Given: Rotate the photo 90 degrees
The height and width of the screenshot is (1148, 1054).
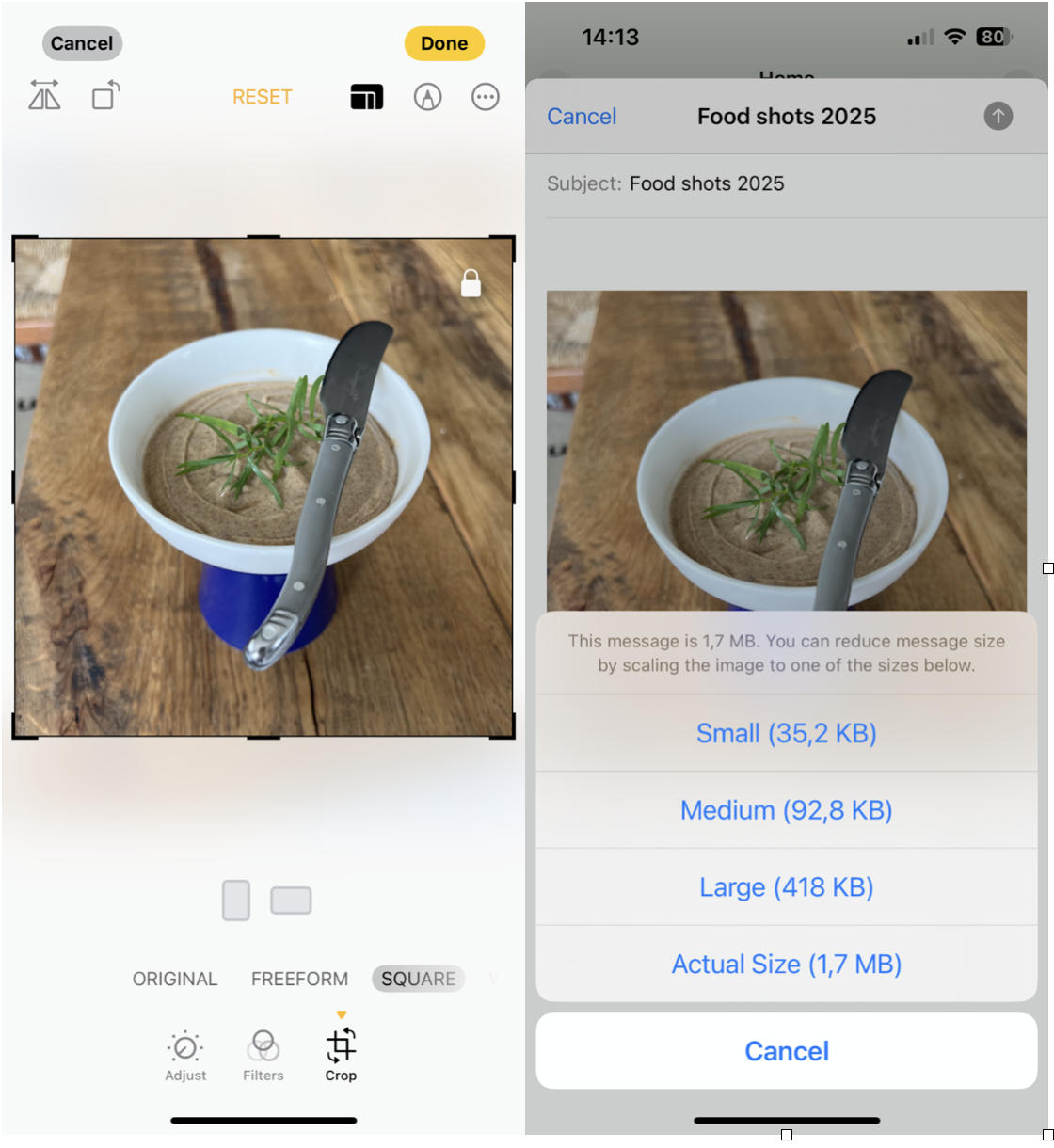Looking at the screenshot, I should click(104, 96).
